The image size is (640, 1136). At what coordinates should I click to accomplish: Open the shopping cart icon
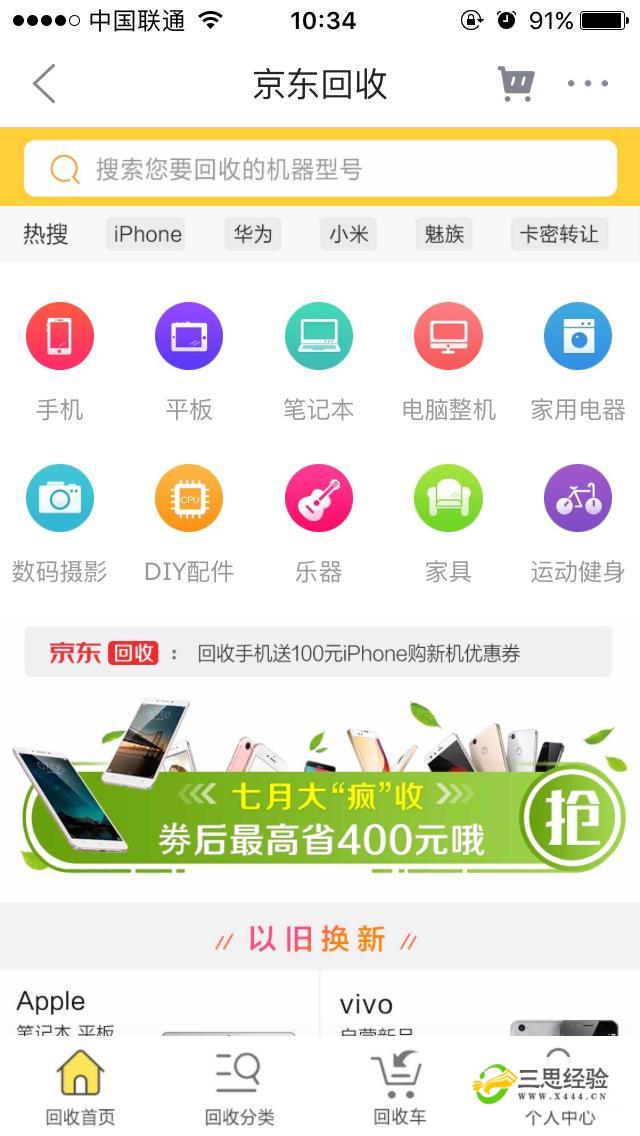pos(515,84)
